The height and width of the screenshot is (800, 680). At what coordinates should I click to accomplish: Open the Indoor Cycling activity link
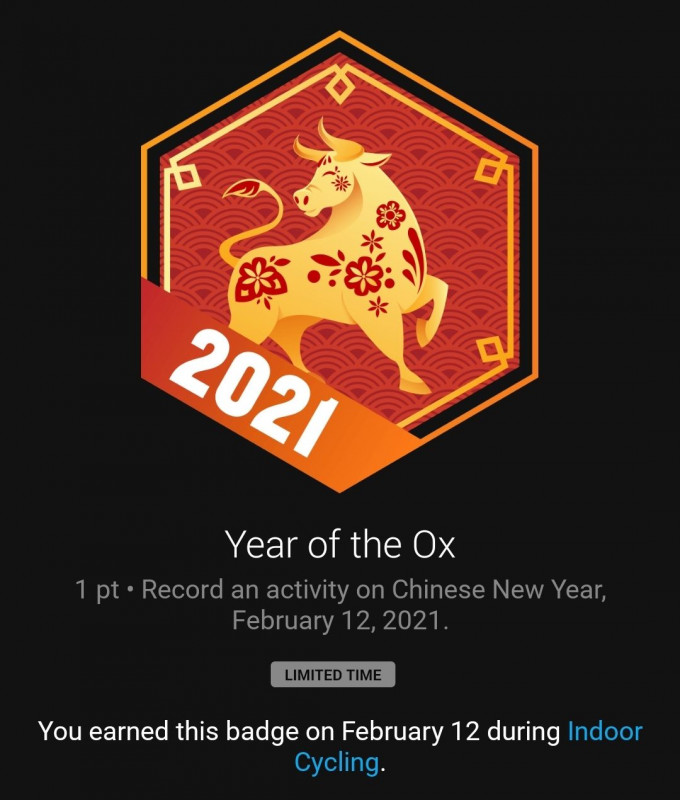click(x=604, y=732)
